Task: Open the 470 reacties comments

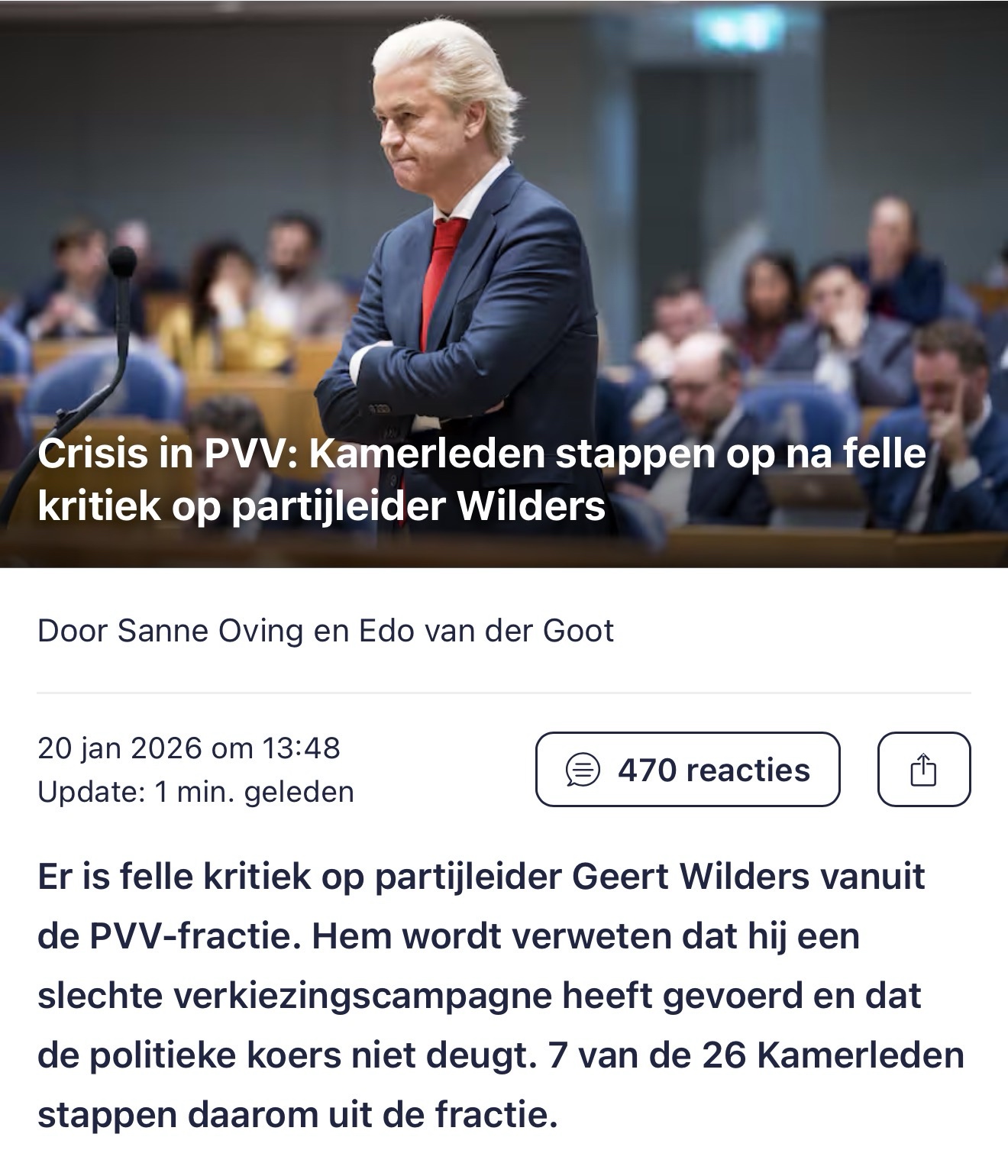Action: (x=687, y=770)
